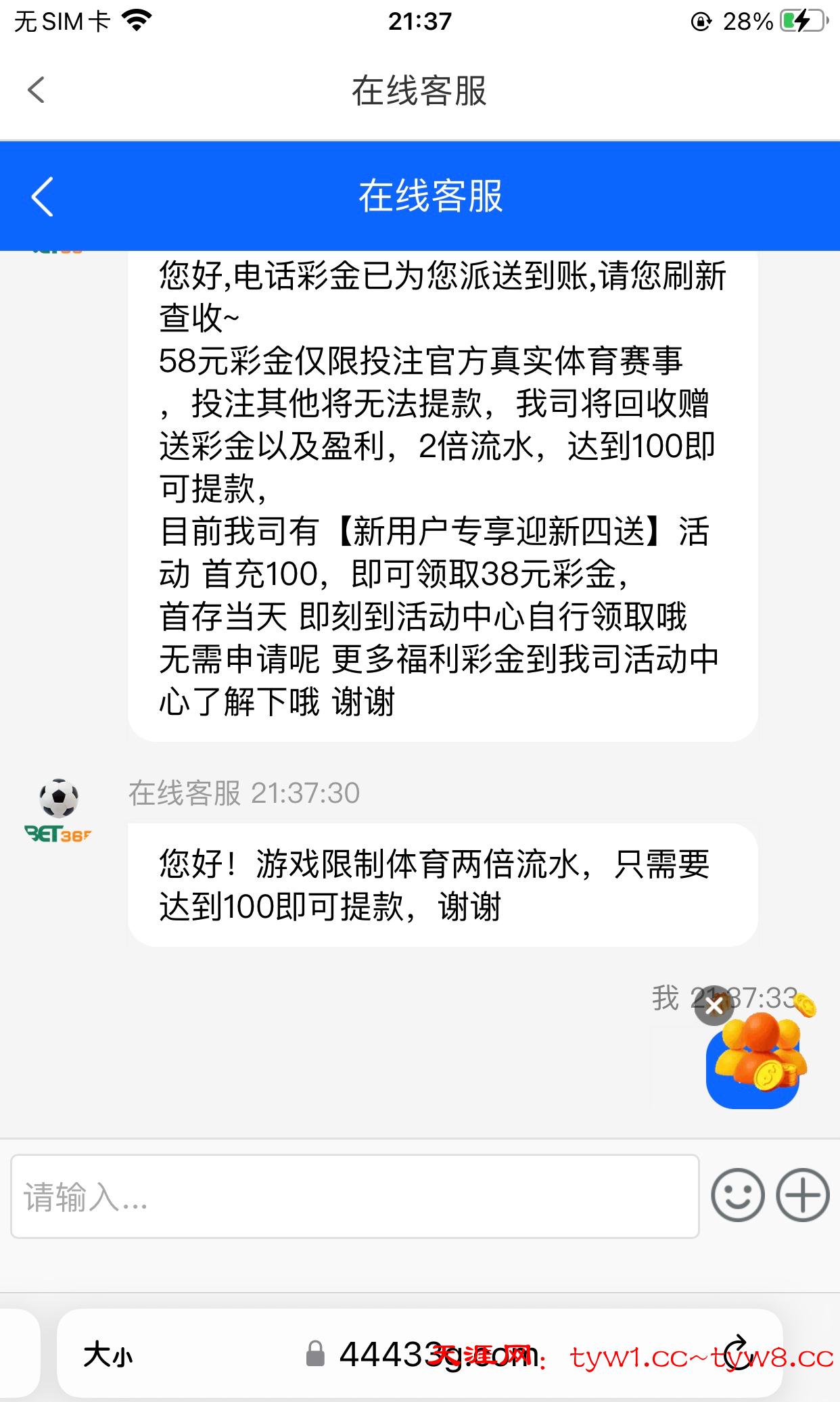Image resolution: width=840 pixels, height=1402 pixels.
Task: Open the plus attachment menu
Action: 803,1195
